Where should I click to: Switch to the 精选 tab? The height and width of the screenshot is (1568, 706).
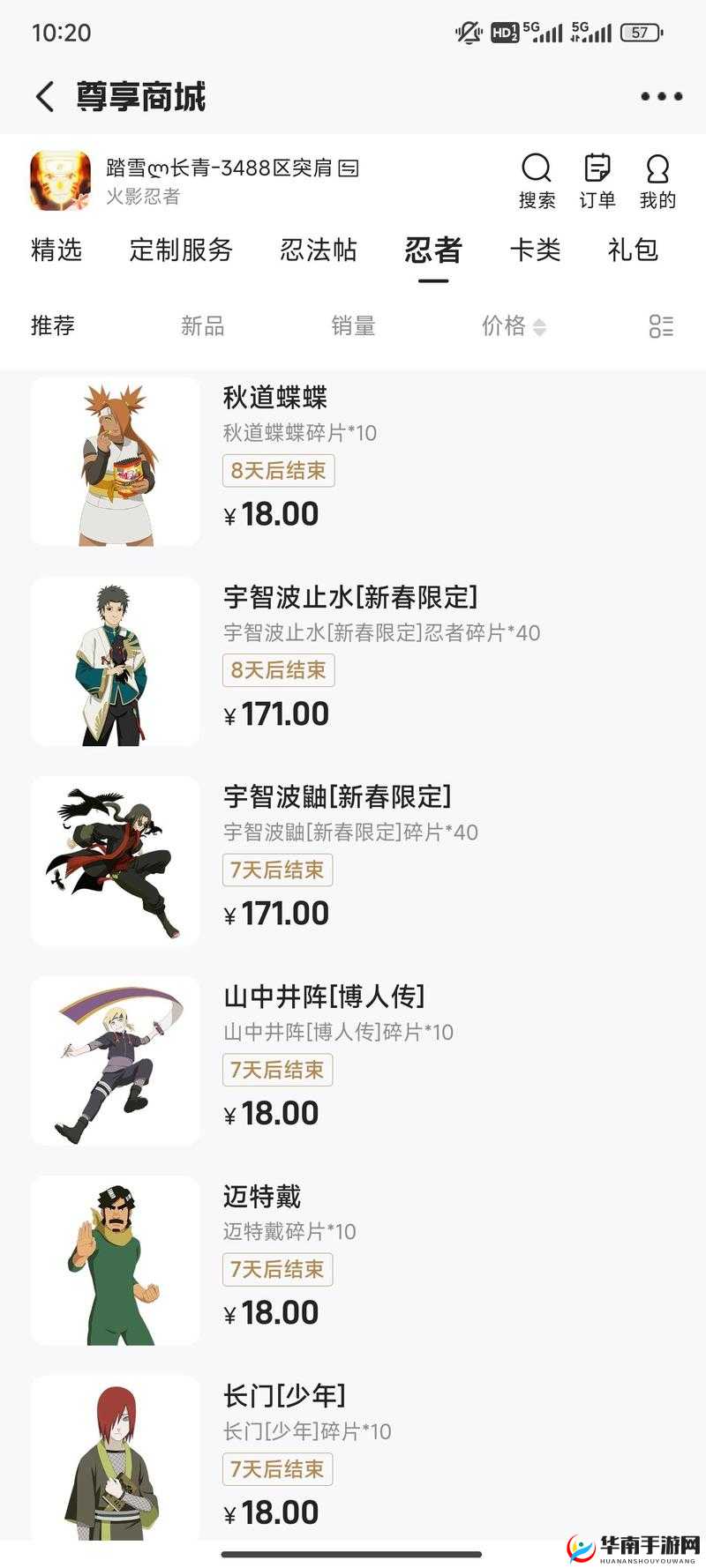point(56,250)
